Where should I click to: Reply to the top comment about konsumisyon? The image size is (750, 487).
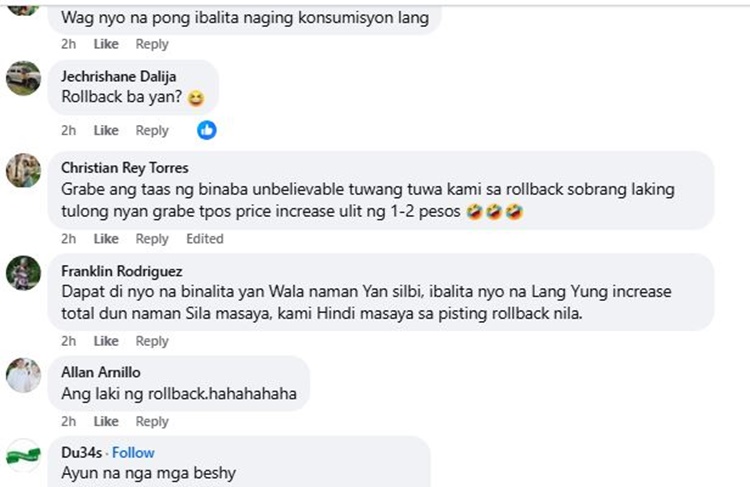(x=152, y=44)
